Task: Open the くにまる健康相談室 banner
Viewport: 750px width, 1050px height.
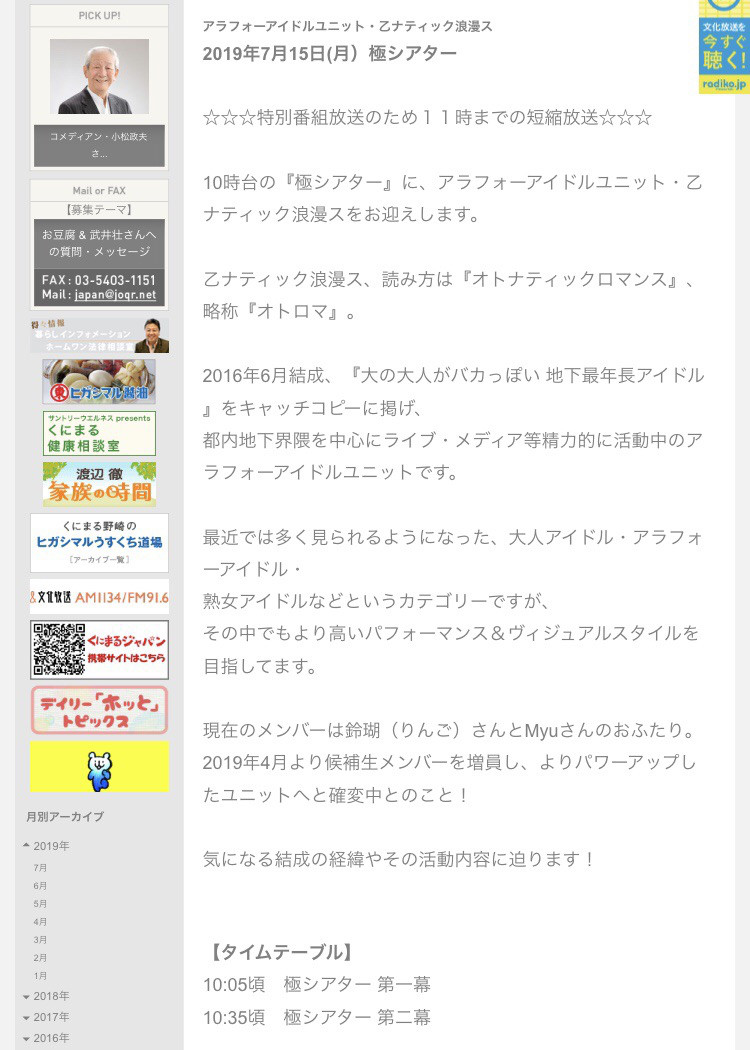Action: (99, 433)
